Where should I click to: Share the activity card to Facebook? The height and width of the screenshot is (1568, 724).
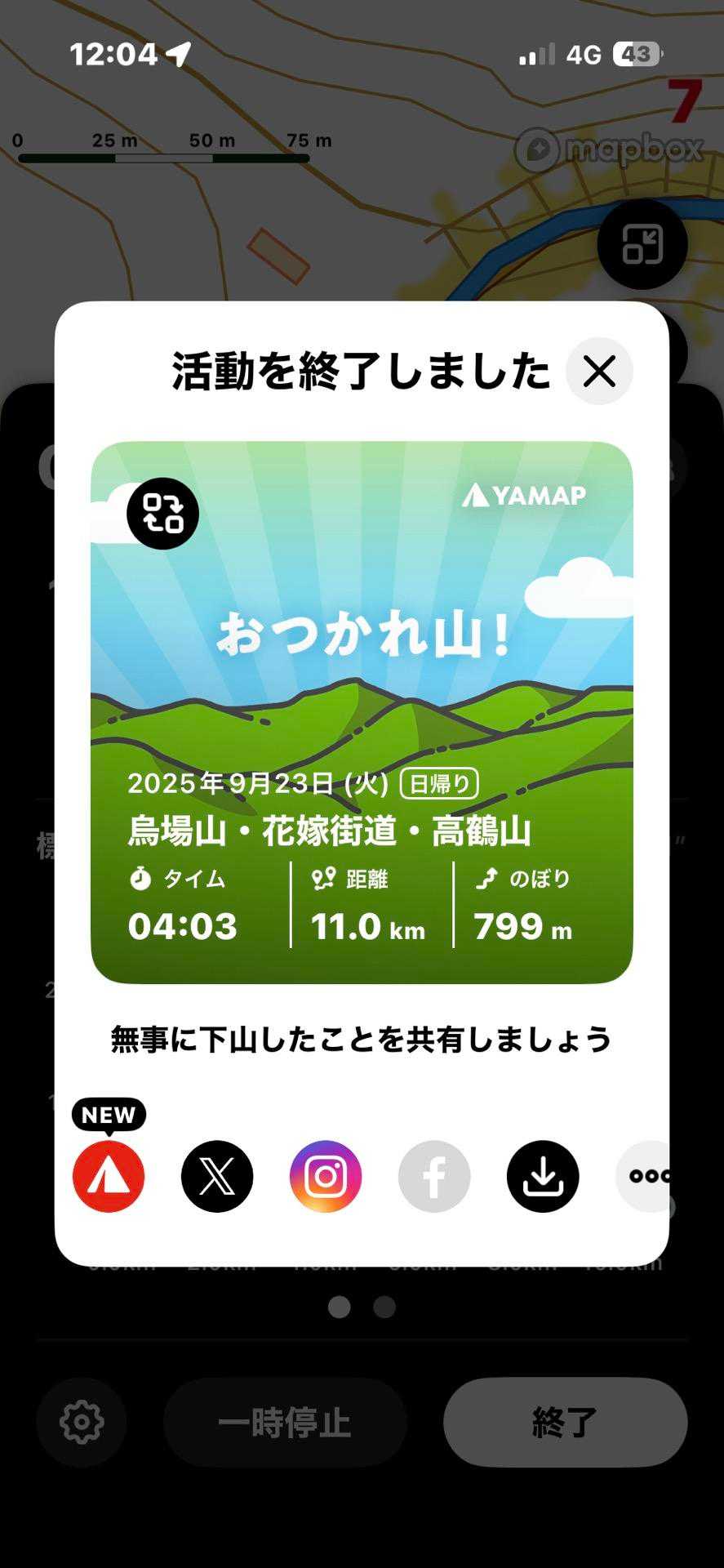coord(434,1176)
